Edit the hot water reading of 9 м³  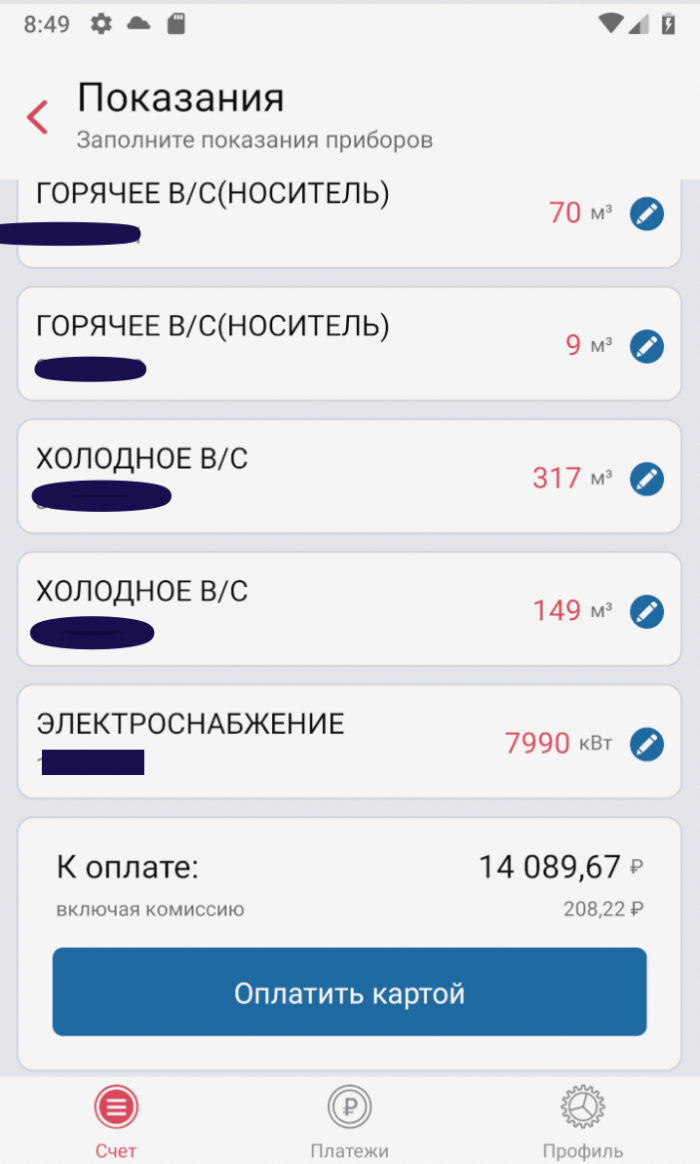(647, 346)
